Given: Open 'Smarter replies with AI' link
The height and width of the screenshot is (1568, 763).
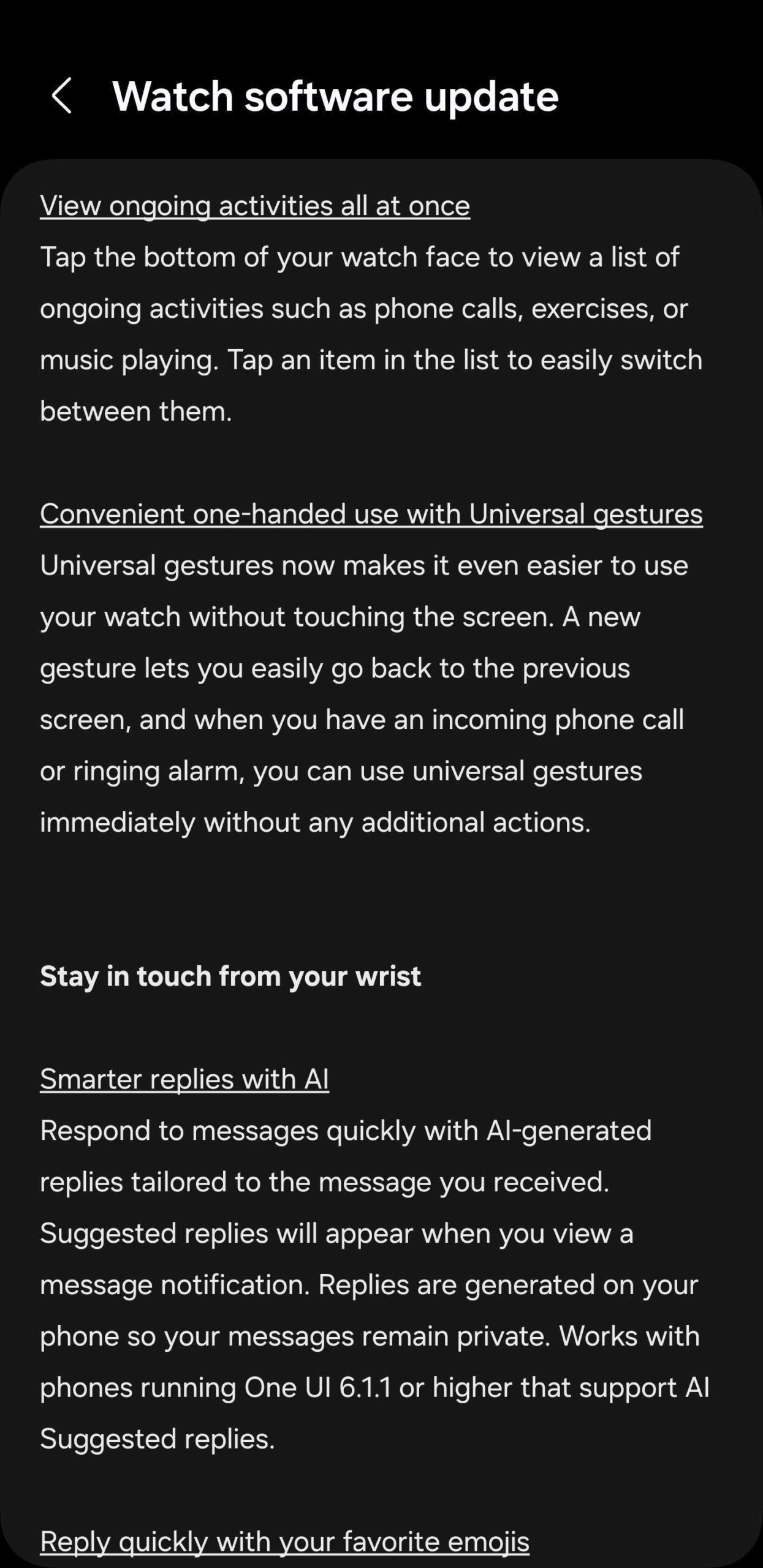Looking at the screenshot, I should (x=184, y=1079).
